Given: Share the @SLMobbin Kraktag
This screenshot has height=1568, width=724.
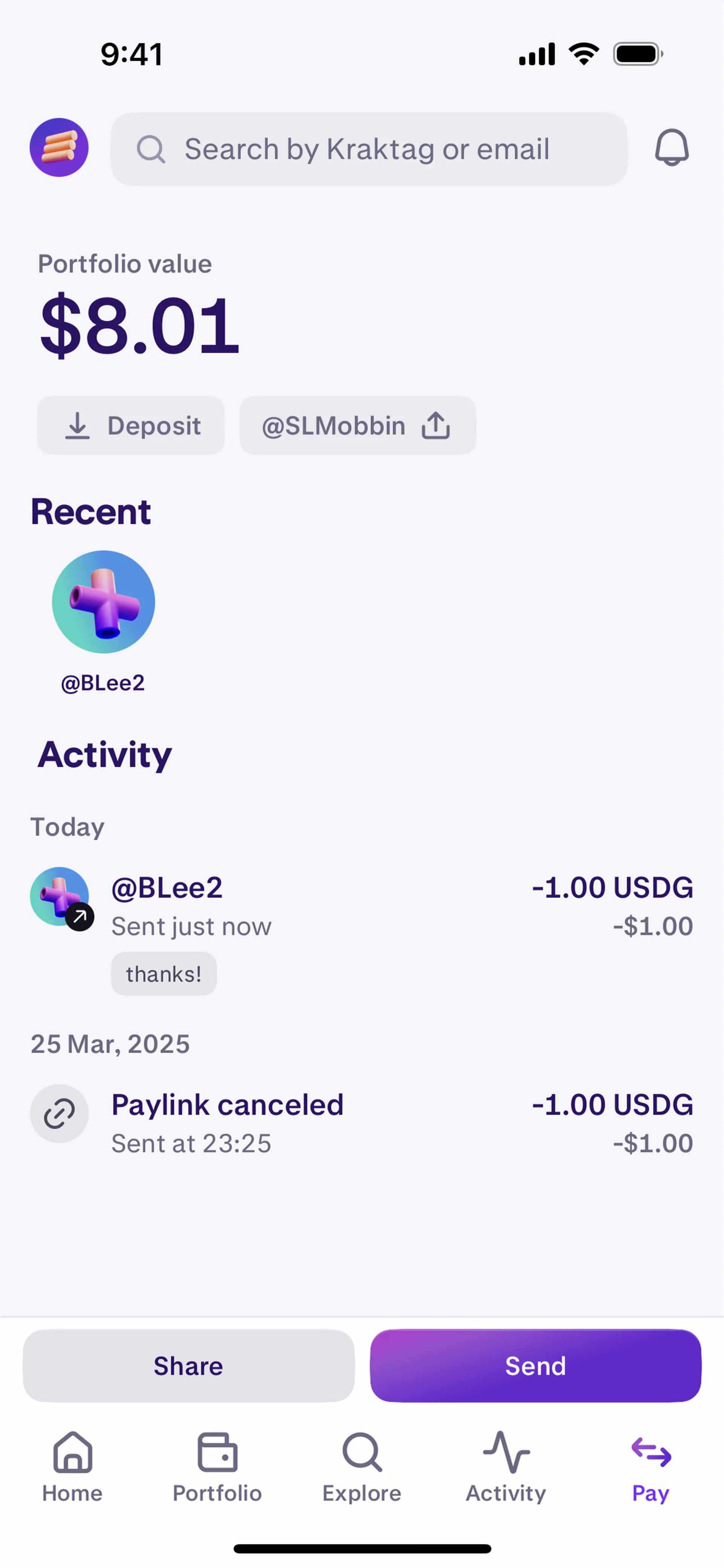Looking at the screenshot, I should [357, 426].
